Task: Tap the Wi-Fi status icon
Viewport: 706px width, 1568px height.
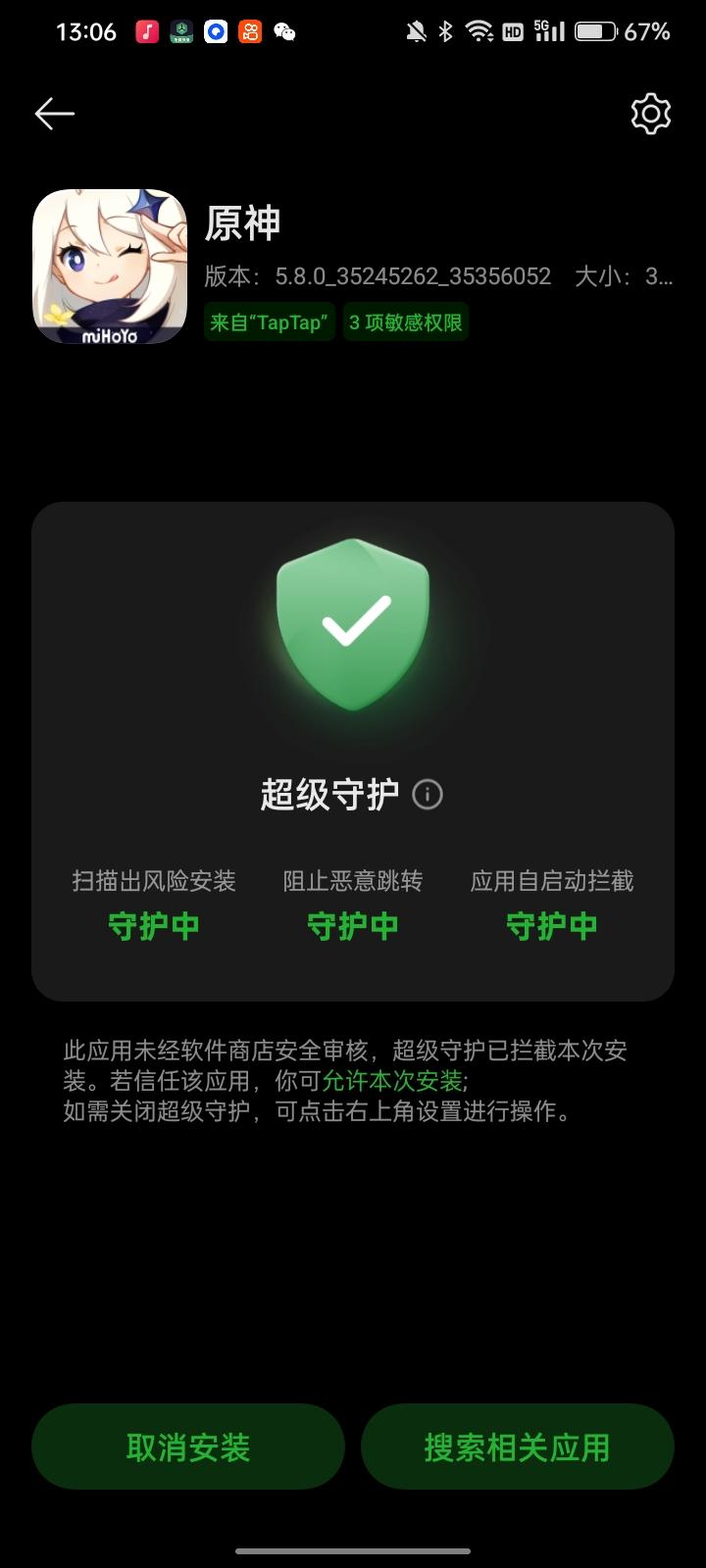Action: 479,29
